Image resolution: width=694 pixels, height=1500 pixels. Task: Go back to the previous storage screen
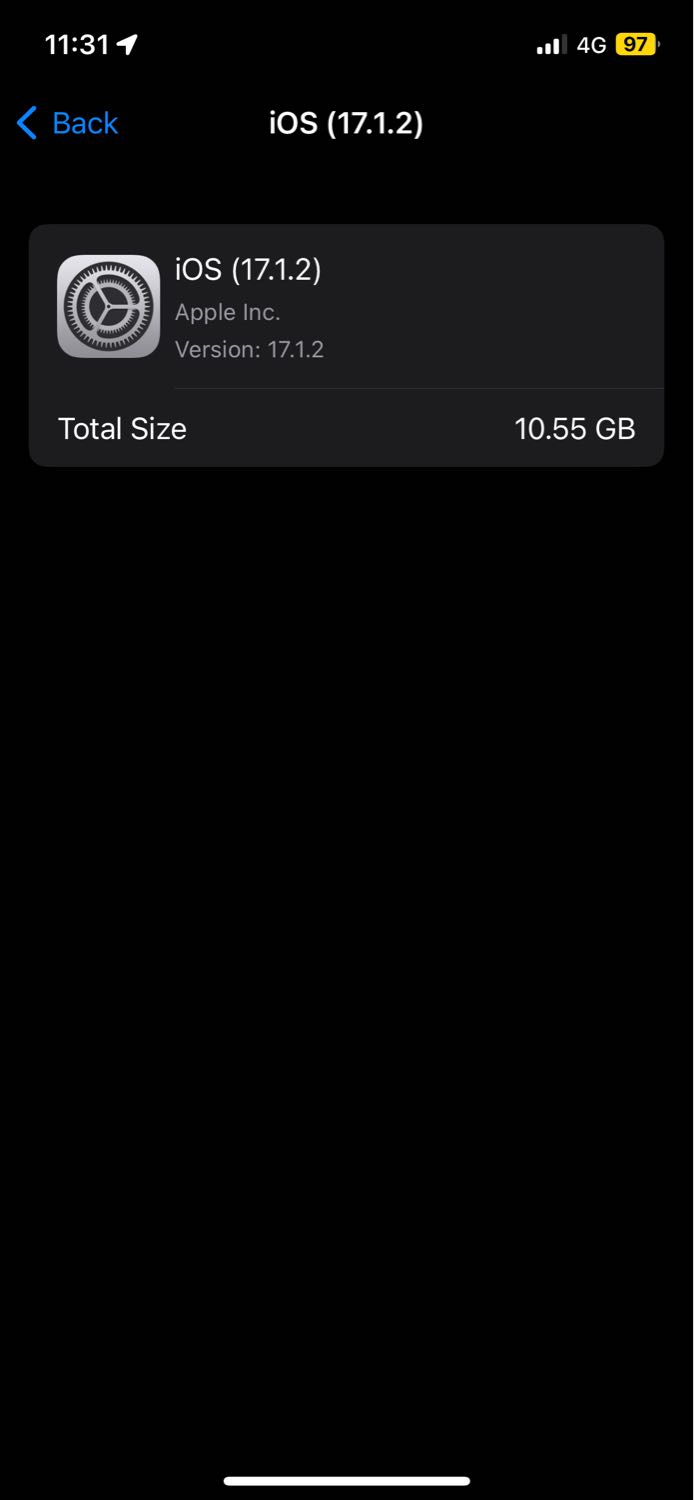pyautogui.click(x=68, y=124)
